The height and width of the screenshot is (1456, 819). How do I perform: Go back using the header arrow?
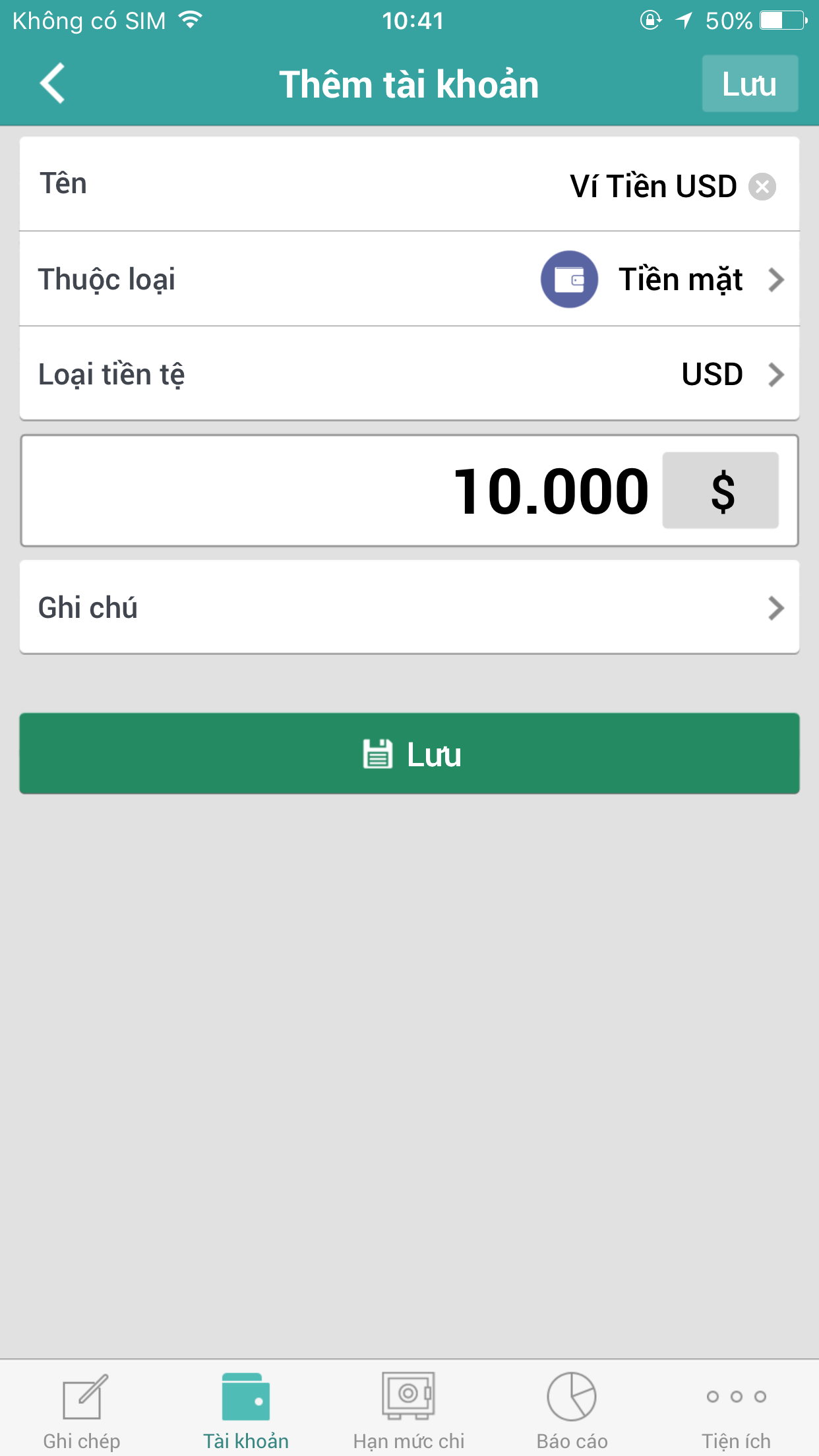tap(52, 84)
